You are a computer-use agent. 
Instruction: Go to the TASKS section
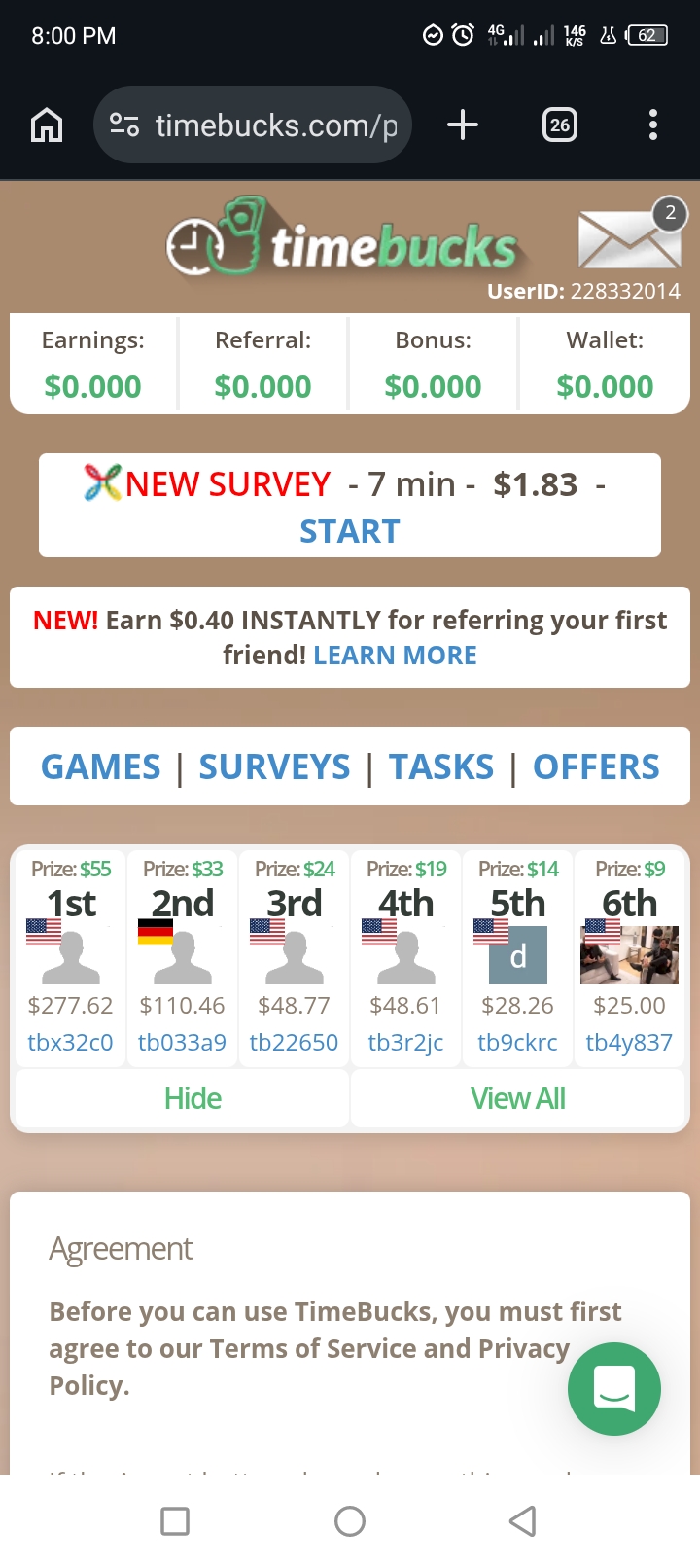point(441,767)
